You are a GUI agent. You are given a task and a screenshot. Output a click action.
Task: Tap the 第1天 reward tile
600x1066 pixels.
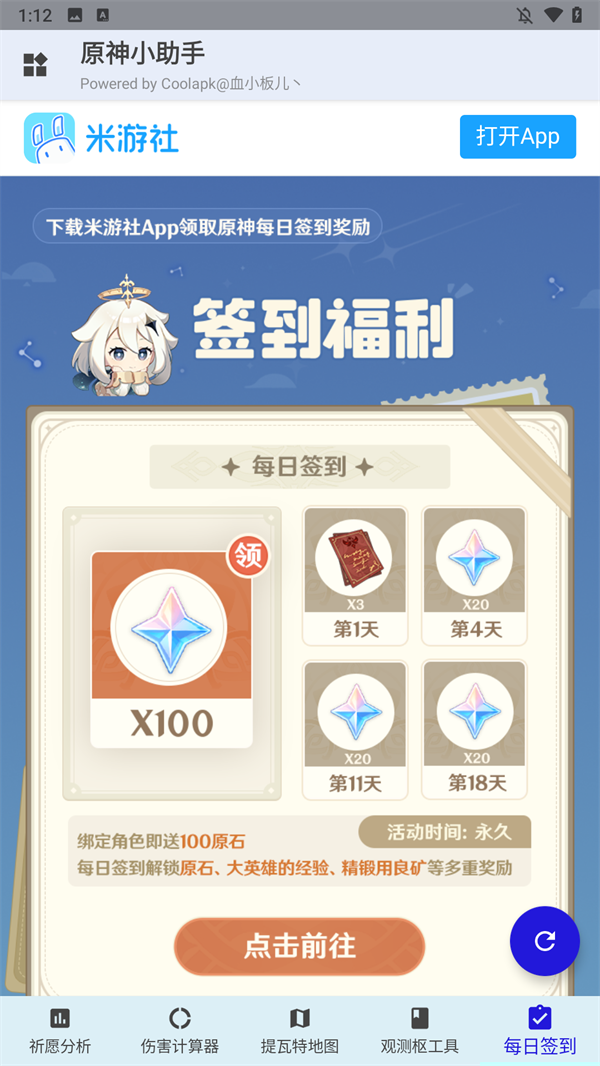tap(355, 576)
